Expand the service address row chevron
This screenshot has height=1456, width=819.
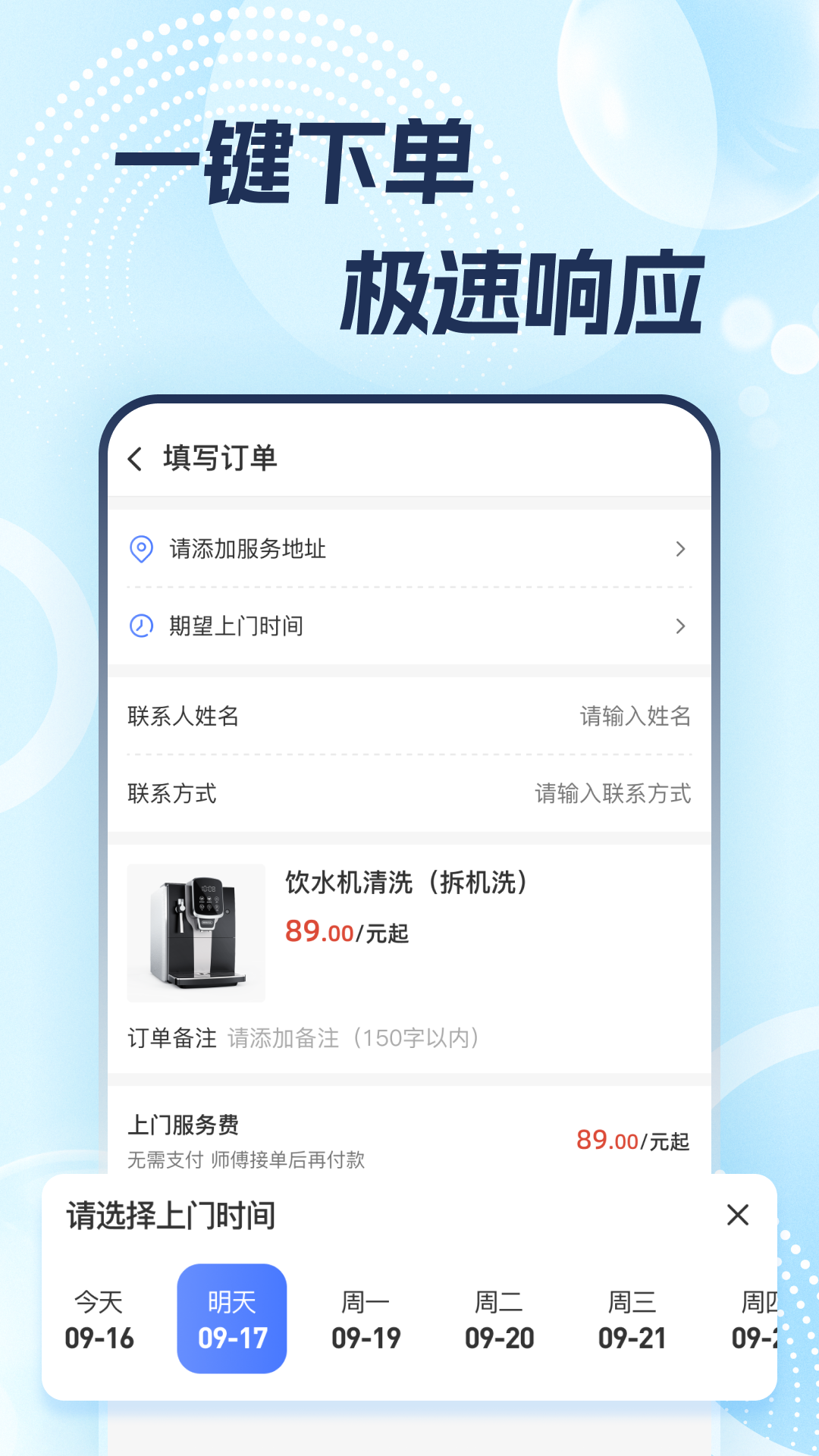click(681, 549)
